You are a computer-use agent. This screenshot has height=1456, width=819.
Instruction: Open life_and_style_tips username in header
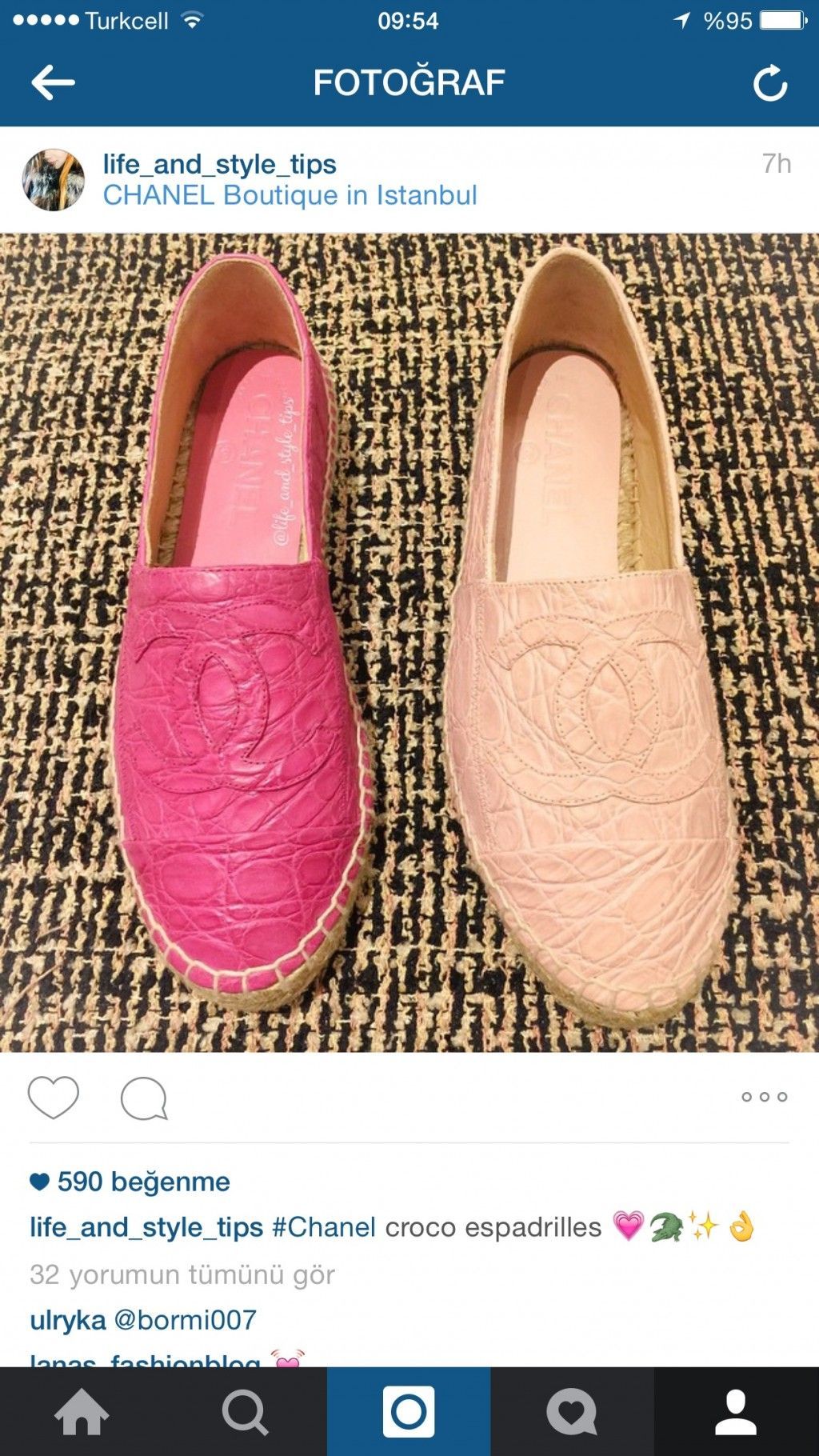219,164
